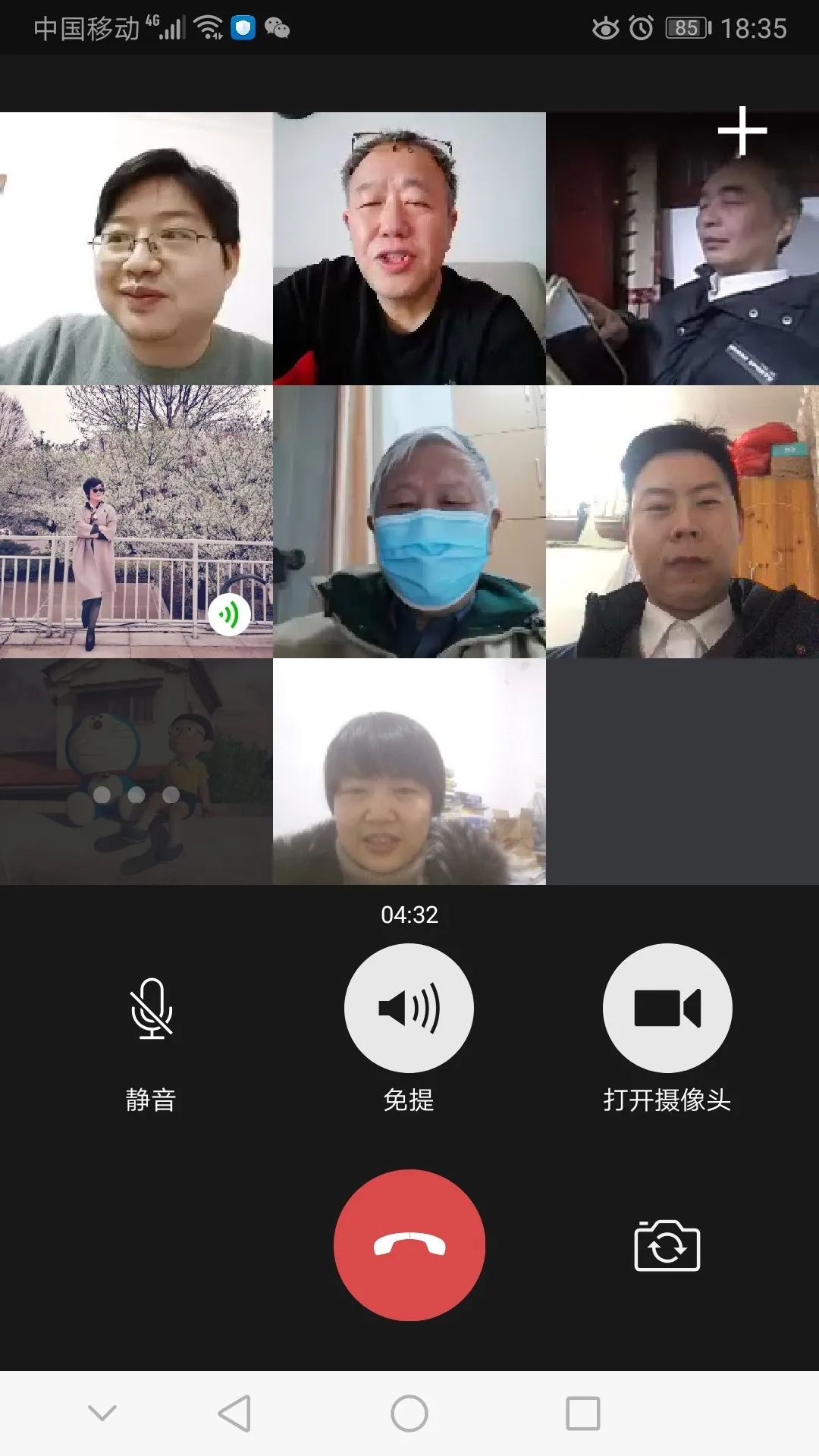819x1456 pixels.
Task: Open recent apps from the navigation bar
Action: pyautogui.click(x=583, y=1414)
